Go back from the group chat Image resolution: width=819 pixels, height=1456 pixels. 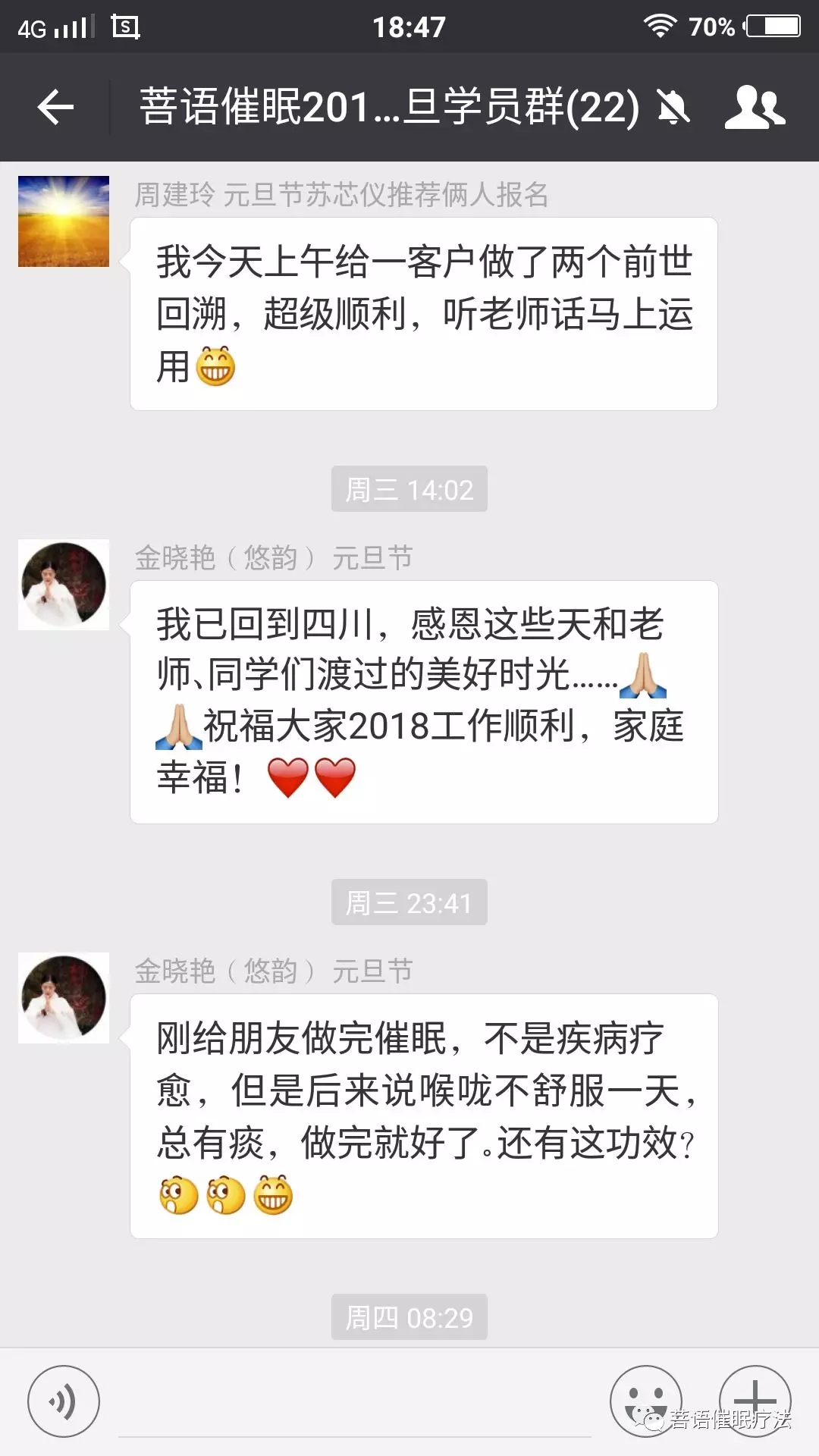coord(55,107)
